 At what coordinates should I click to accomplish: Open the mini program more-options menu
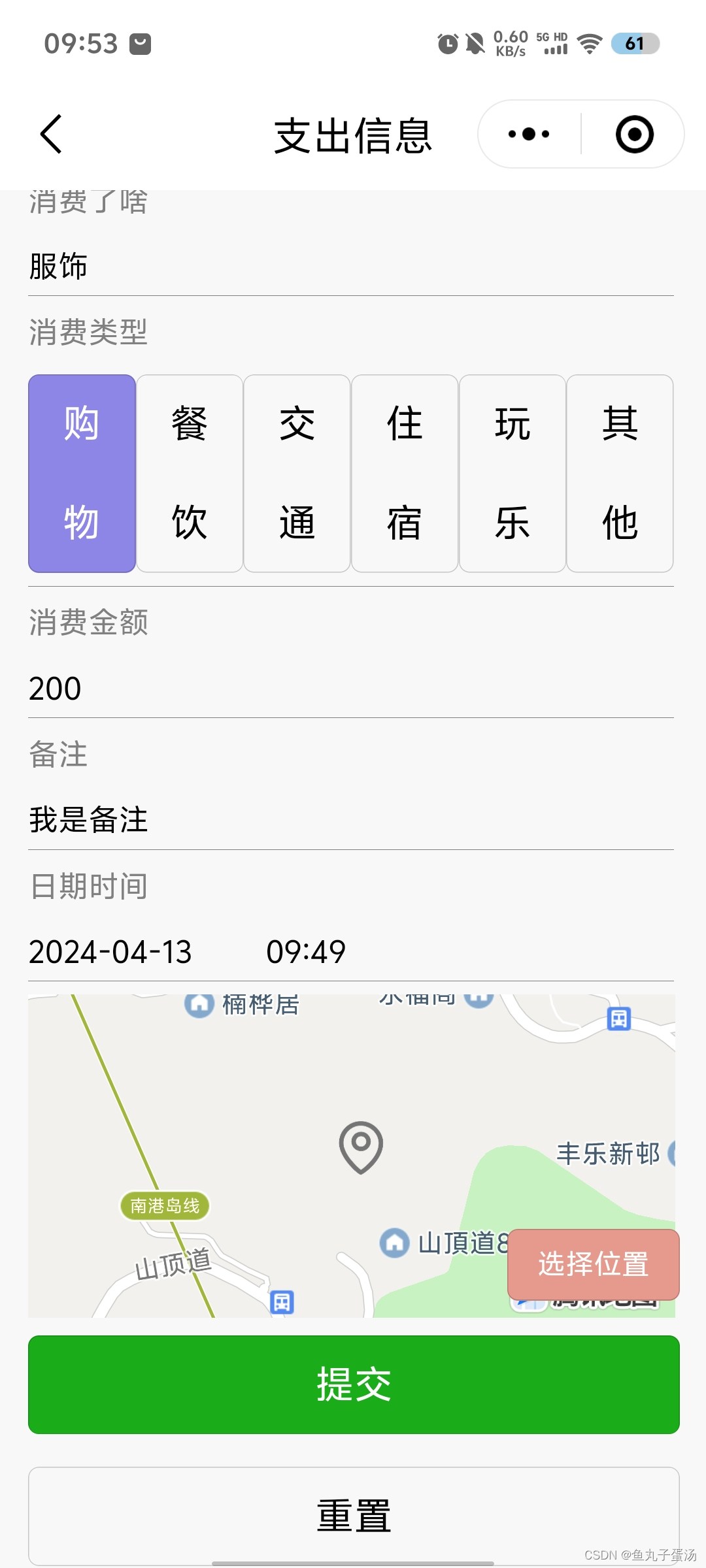tap(529, 135)
